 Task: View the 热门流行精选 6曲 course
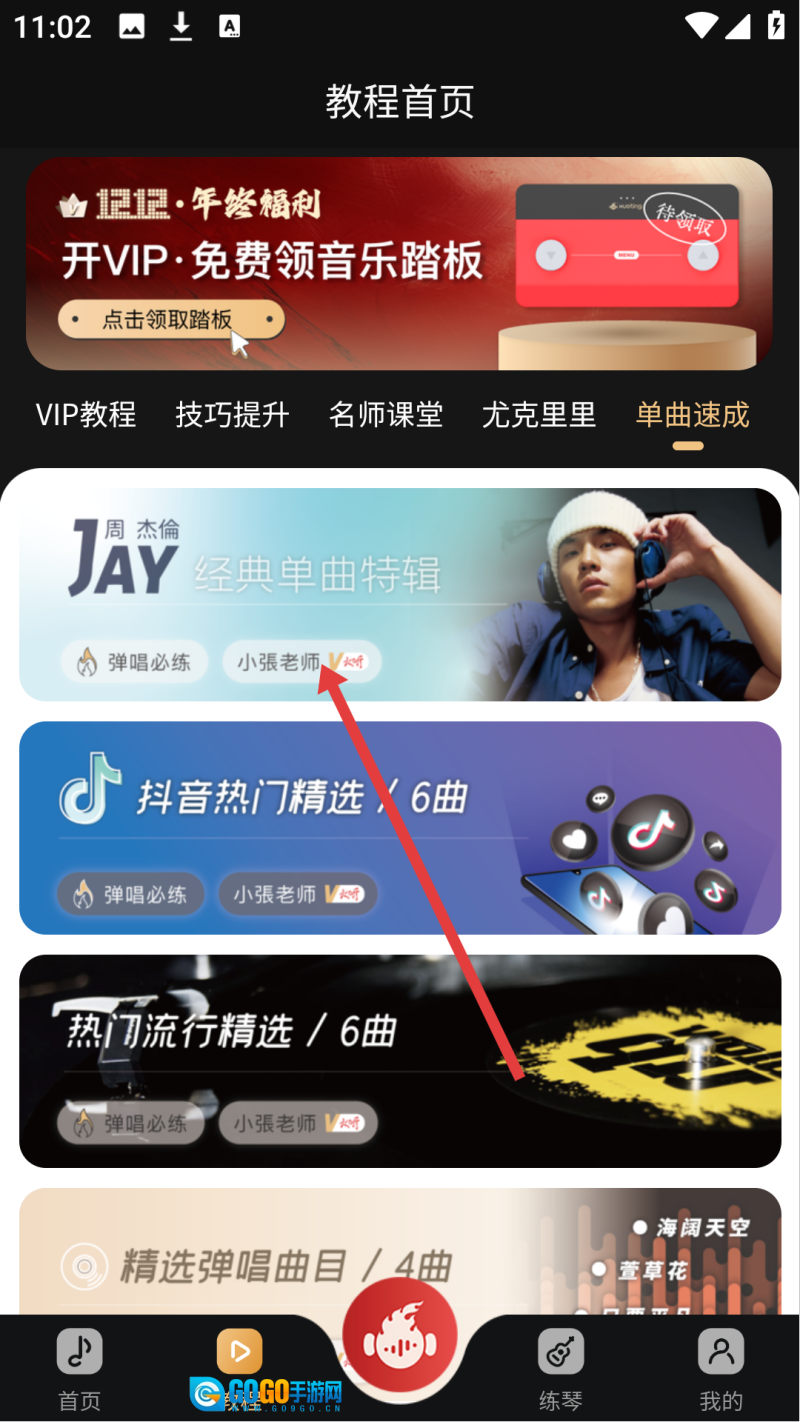point(400,1061)
